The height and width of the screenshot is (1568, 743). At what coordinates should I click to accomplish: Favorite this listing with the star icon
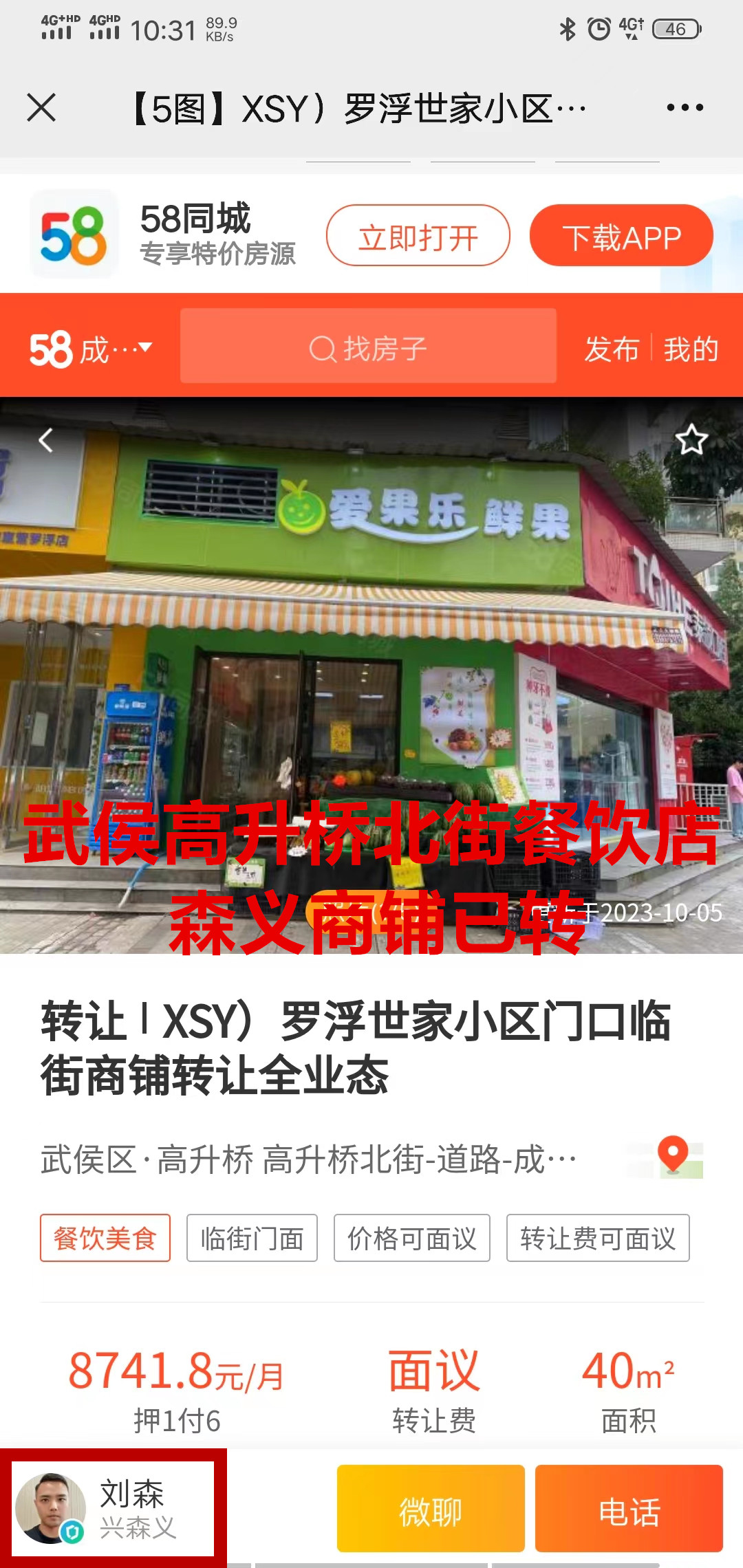[x=691, y=440]
